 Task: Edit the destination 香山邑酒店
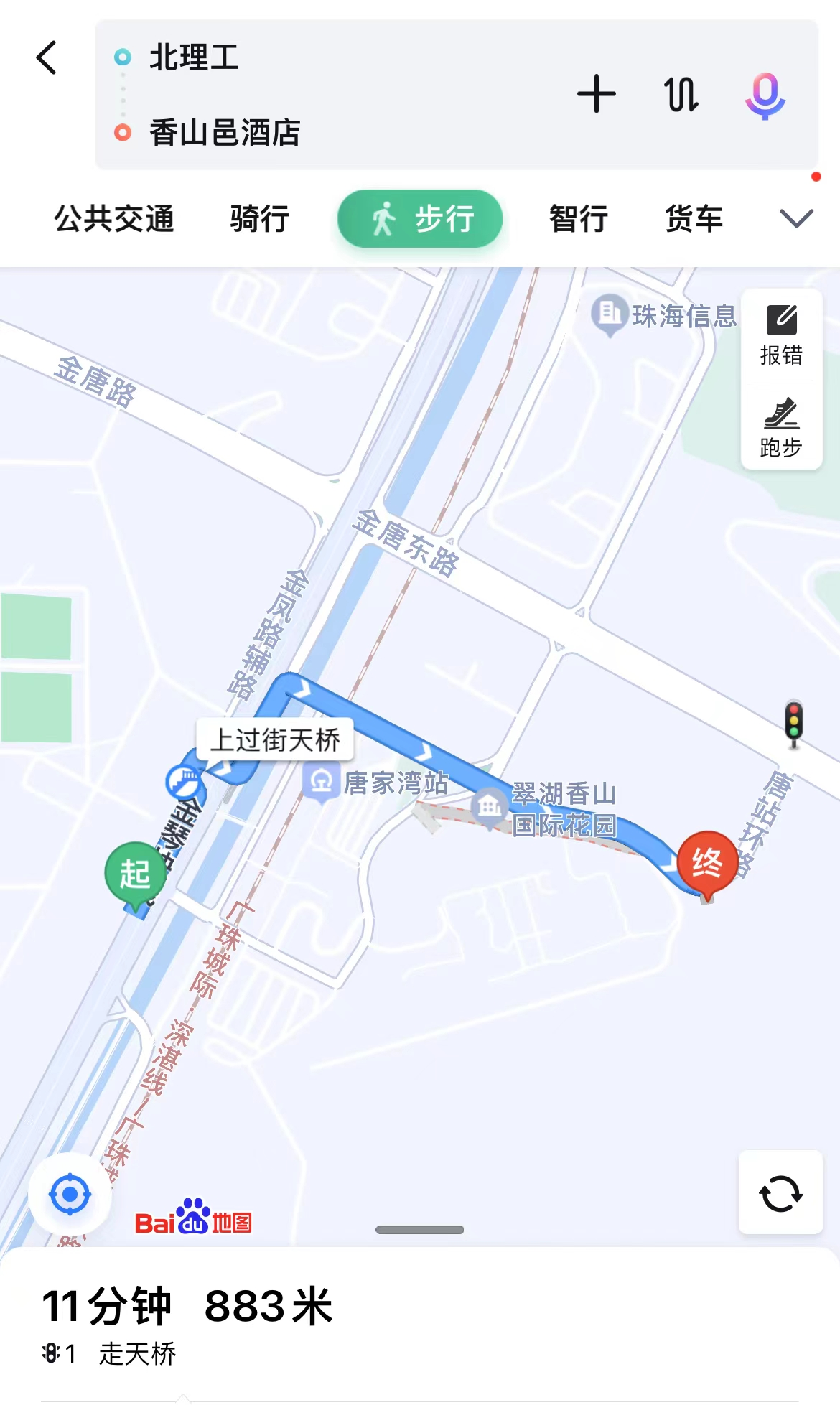tap(224, 133)
